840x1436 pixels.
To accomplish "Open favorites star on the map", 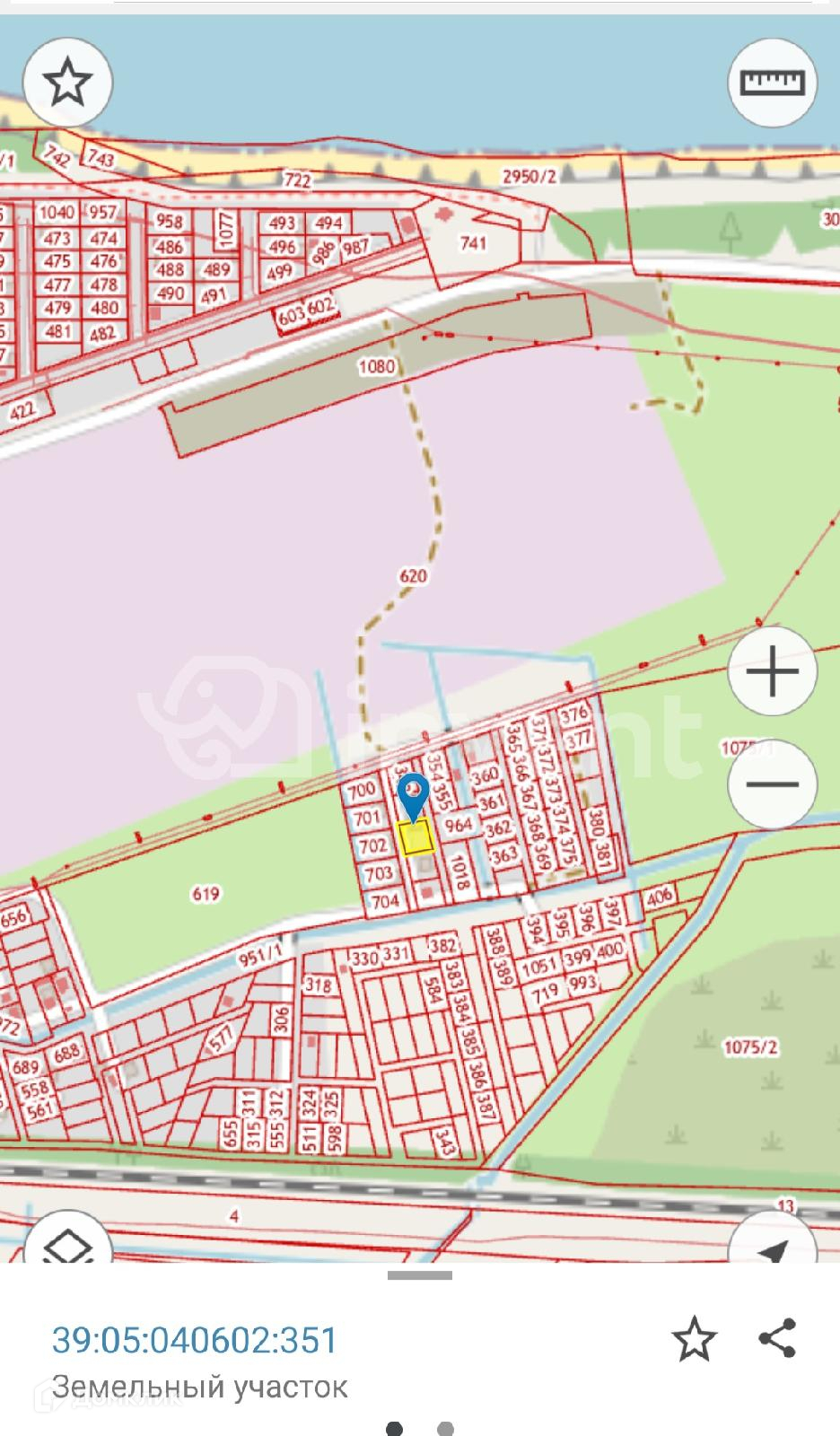I will (x=67, y=83).
